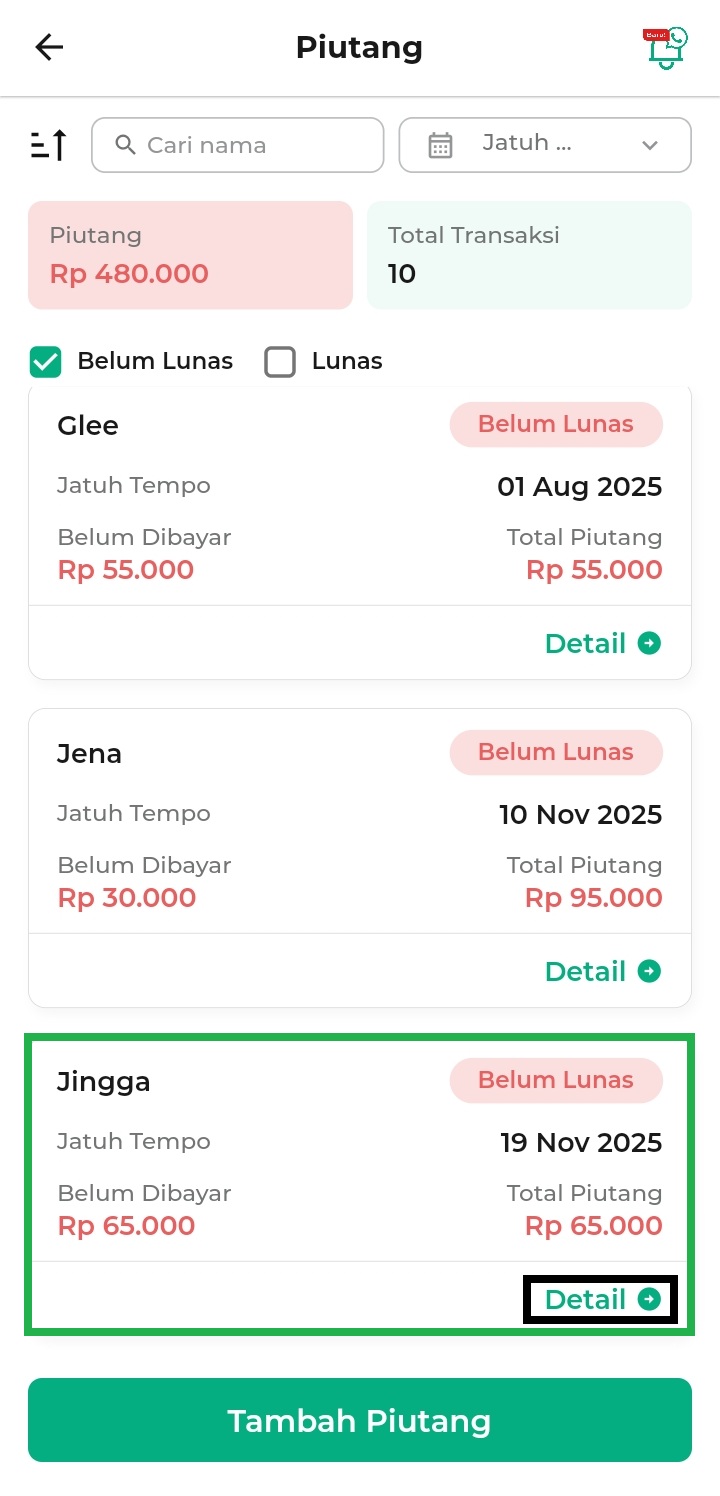
Task: Change the list sort order
Action: [48, 145]
